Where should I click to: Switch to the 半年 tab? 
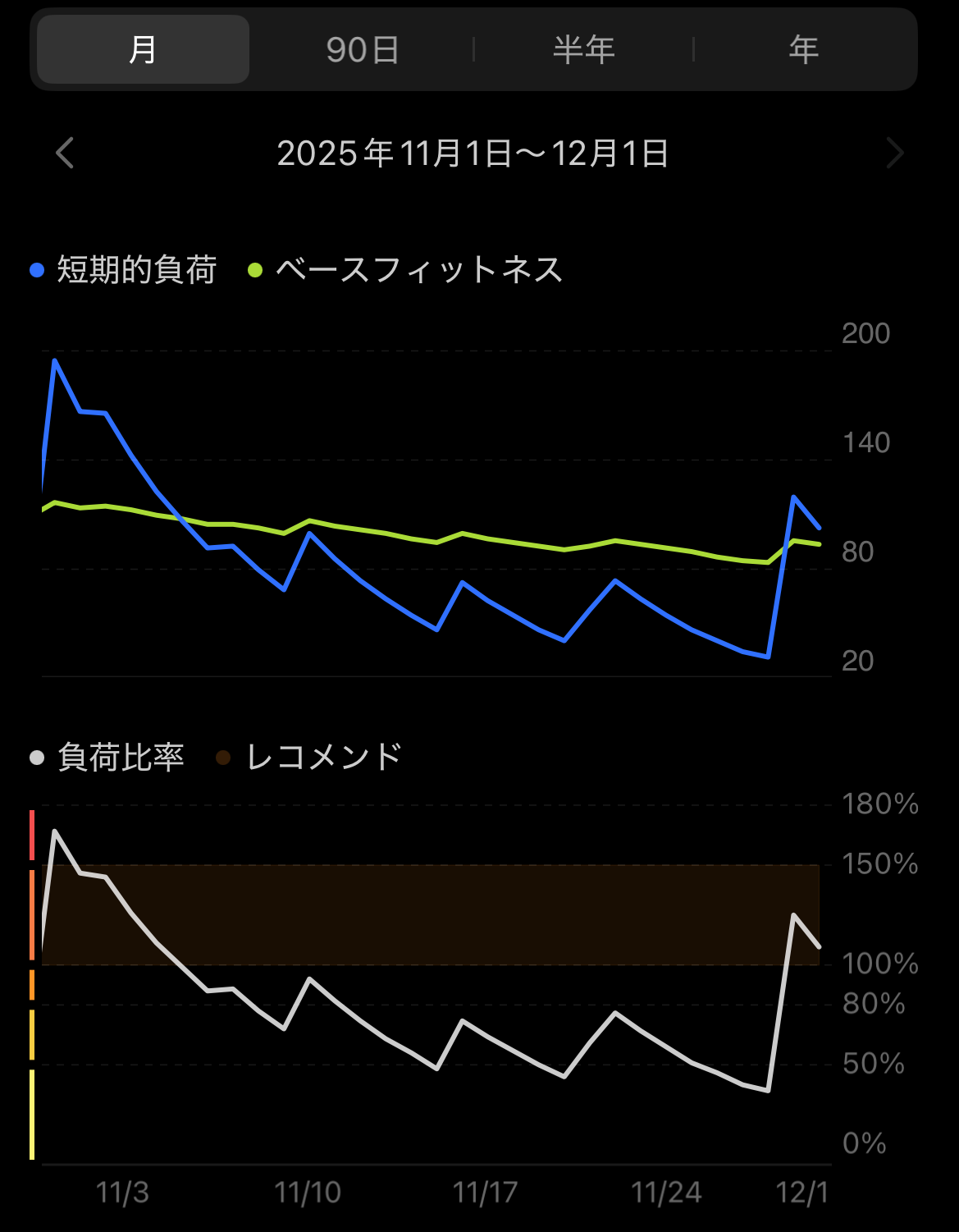click(583, 50)
